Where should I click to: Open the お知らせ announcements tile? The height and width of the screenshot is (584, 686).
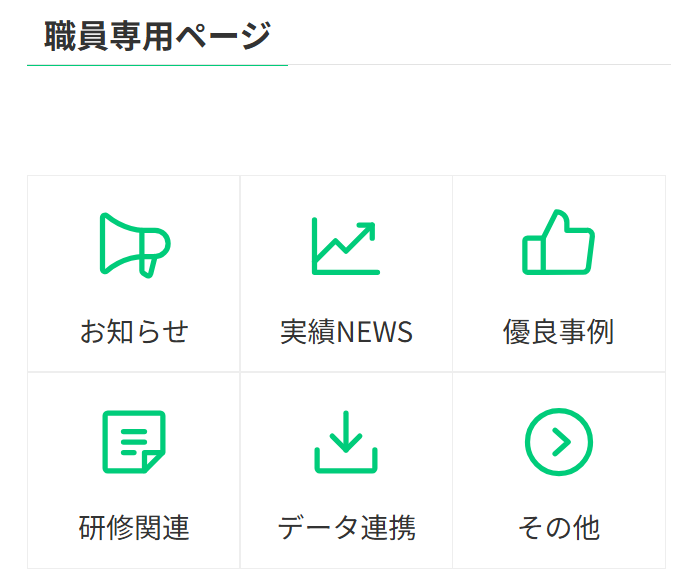click(134, 274)
